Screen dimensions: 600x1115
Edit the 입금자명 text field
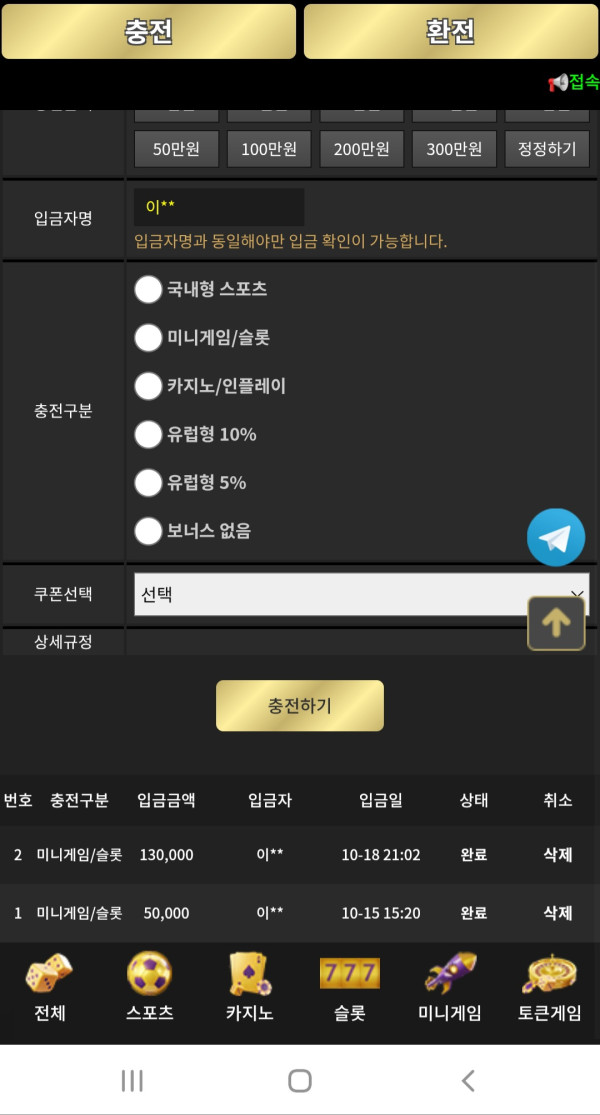219,207
